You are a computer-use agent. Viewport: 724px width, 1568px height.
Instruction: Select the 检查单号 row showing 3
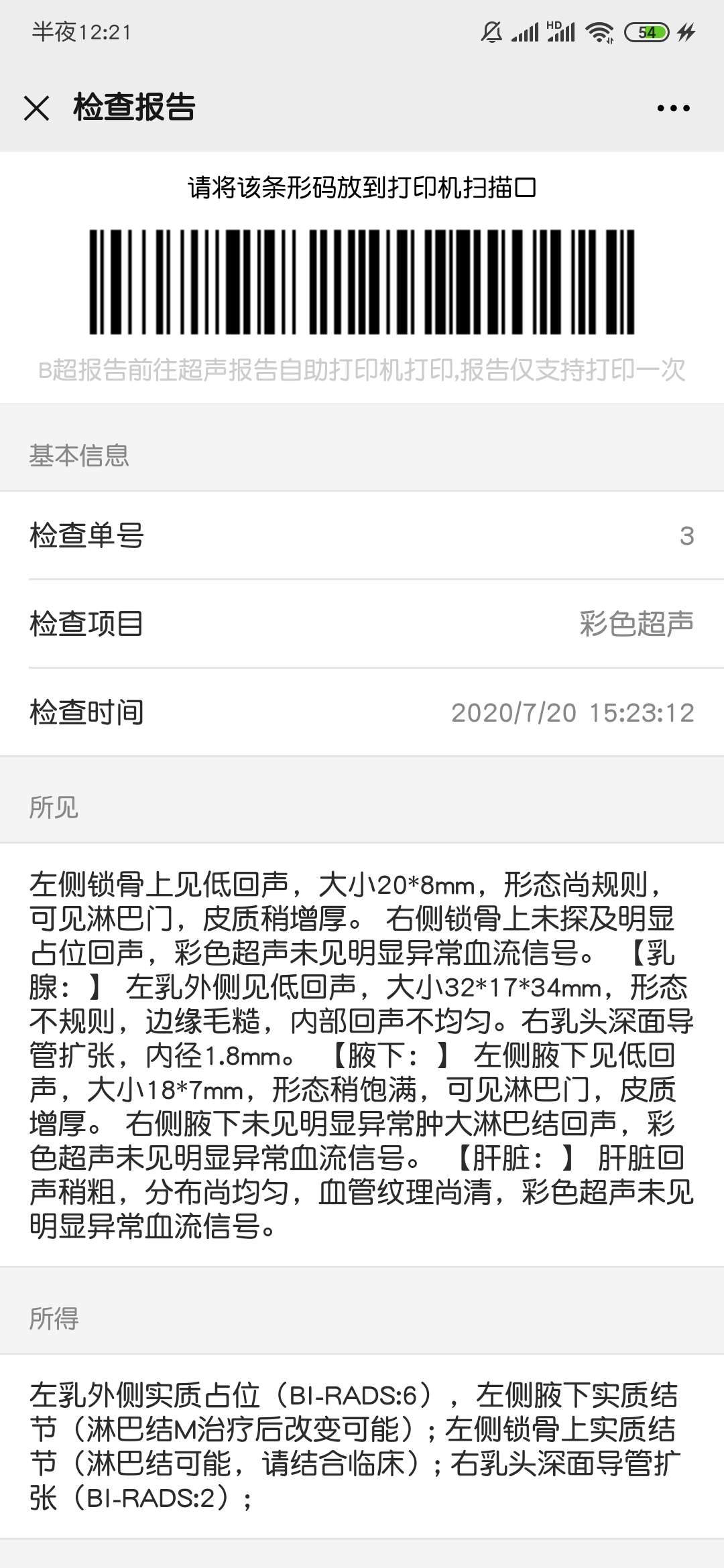click(x=362, y=535)
